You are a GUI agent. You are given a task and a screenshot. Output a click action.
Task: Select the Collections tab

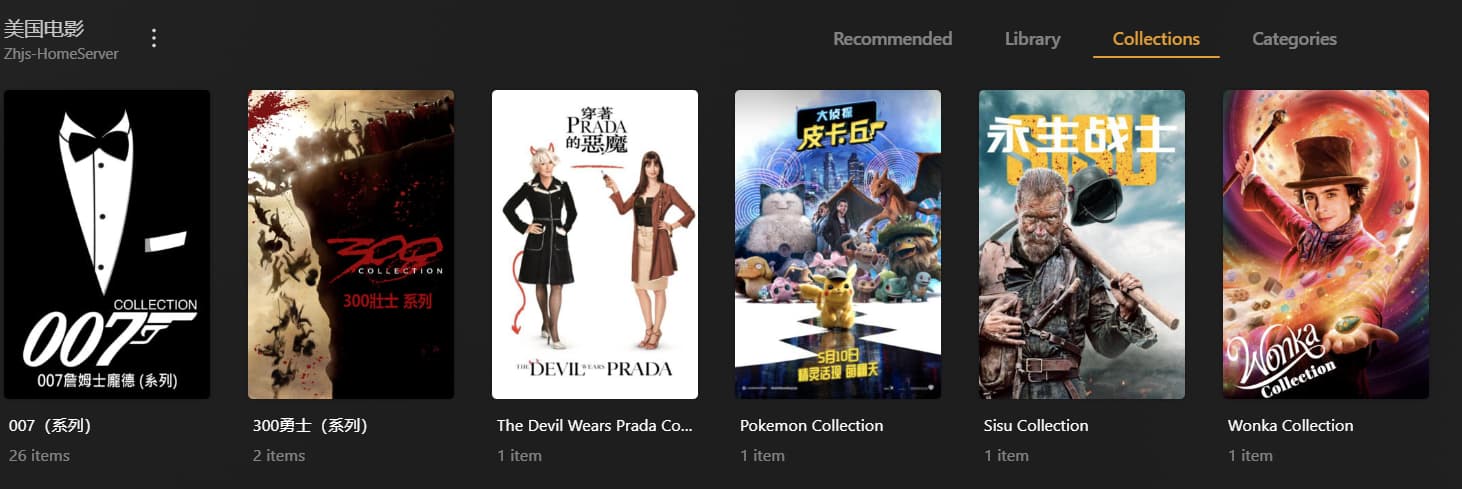coord(1156,39)
